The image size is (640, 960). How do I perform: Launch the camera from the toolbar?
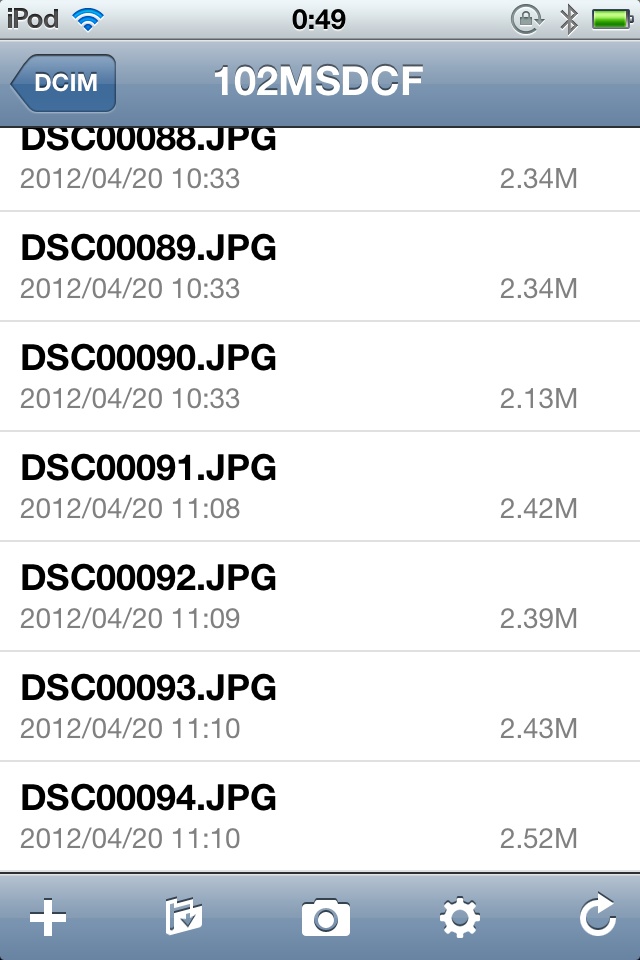click(325, 917)
